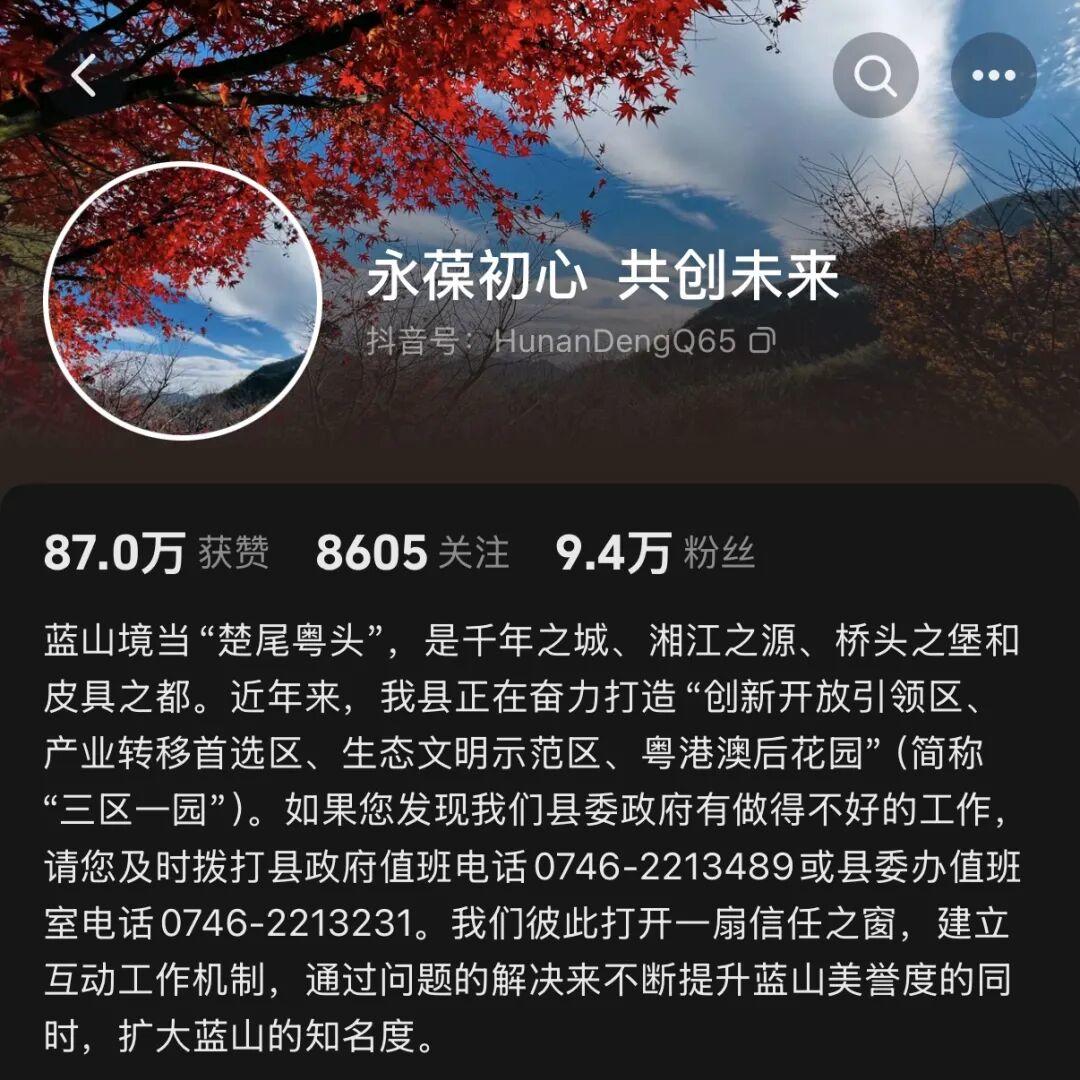Open the 8605 关注 following list

pos(412,553)
